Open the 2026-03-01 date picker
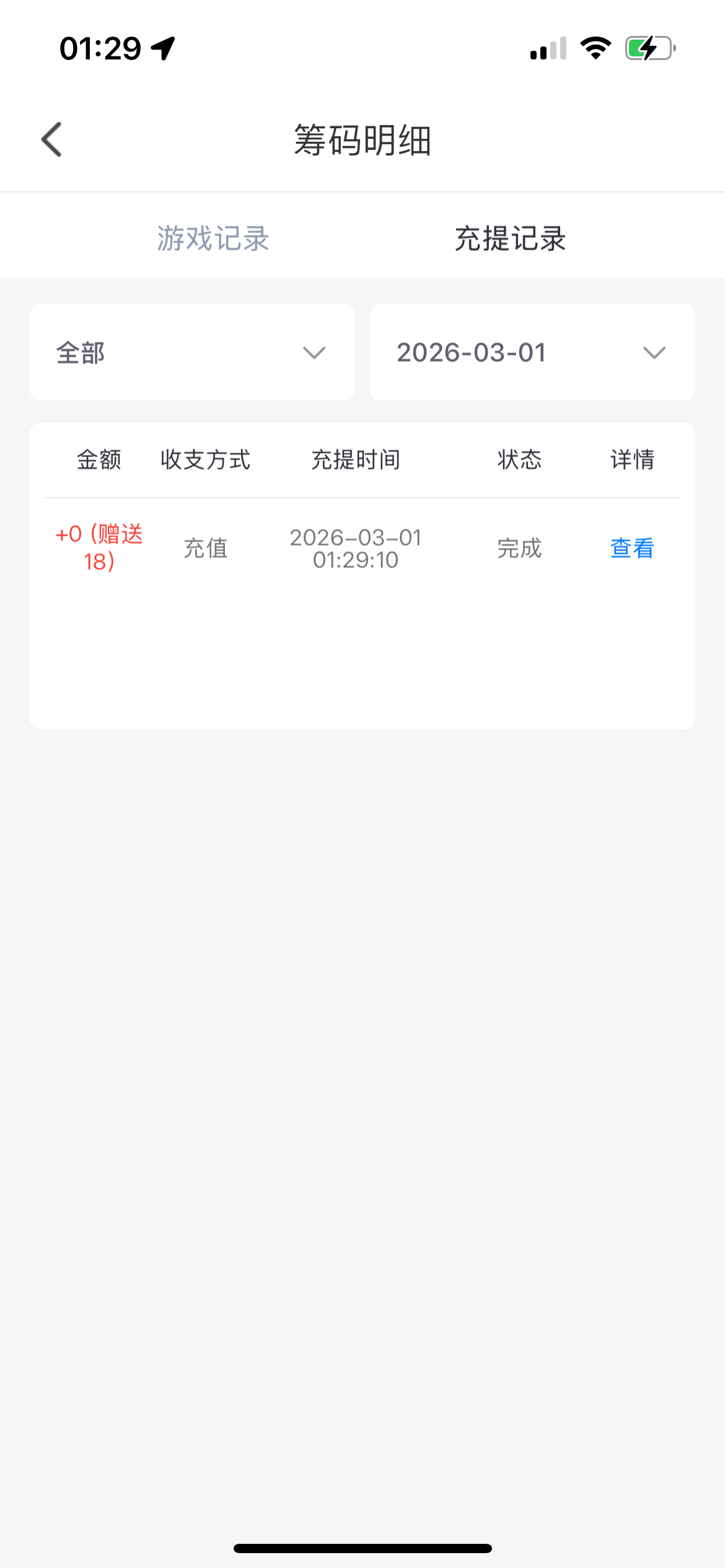 coord(532,352)
